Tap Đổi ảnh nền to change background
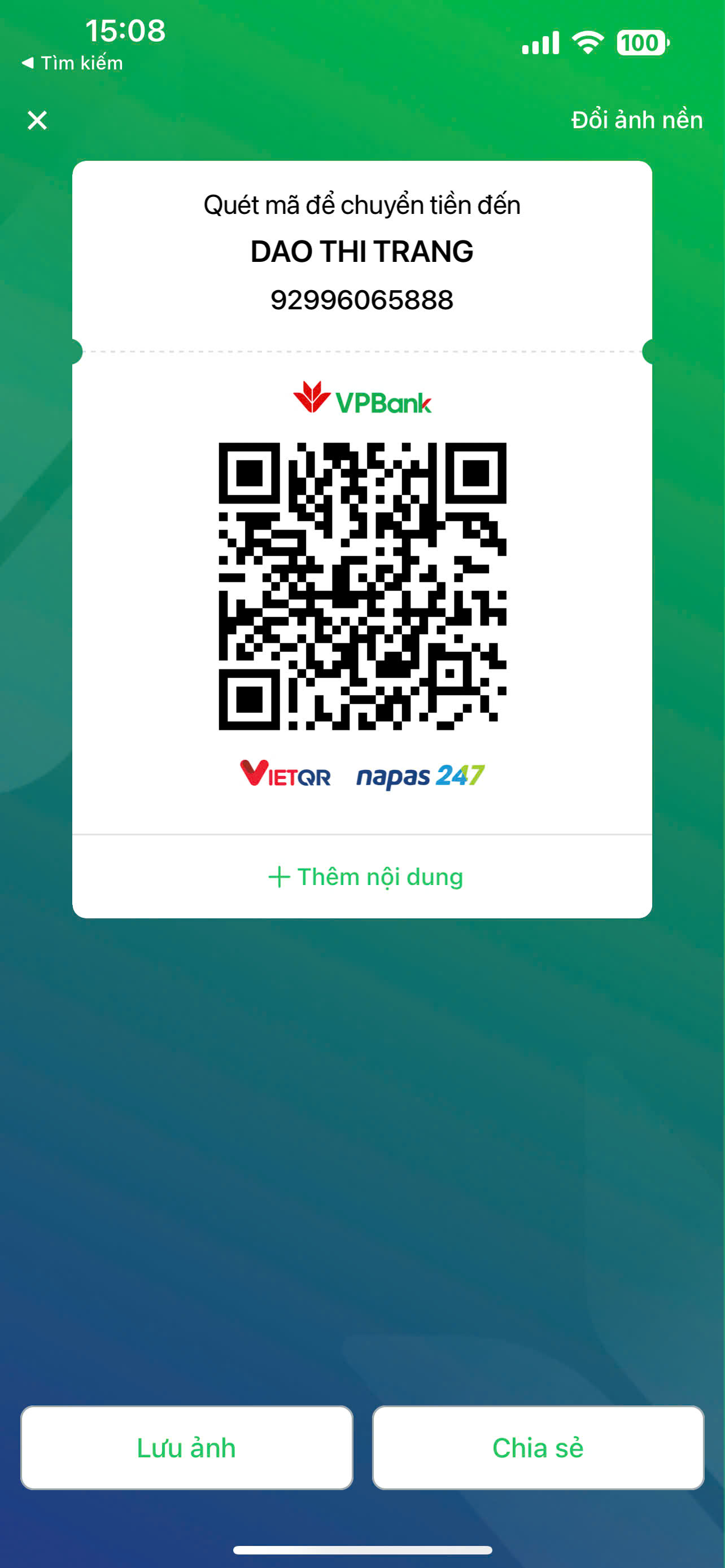The width and height of the screenshot is (725, 1568). (x=637, y=120)
